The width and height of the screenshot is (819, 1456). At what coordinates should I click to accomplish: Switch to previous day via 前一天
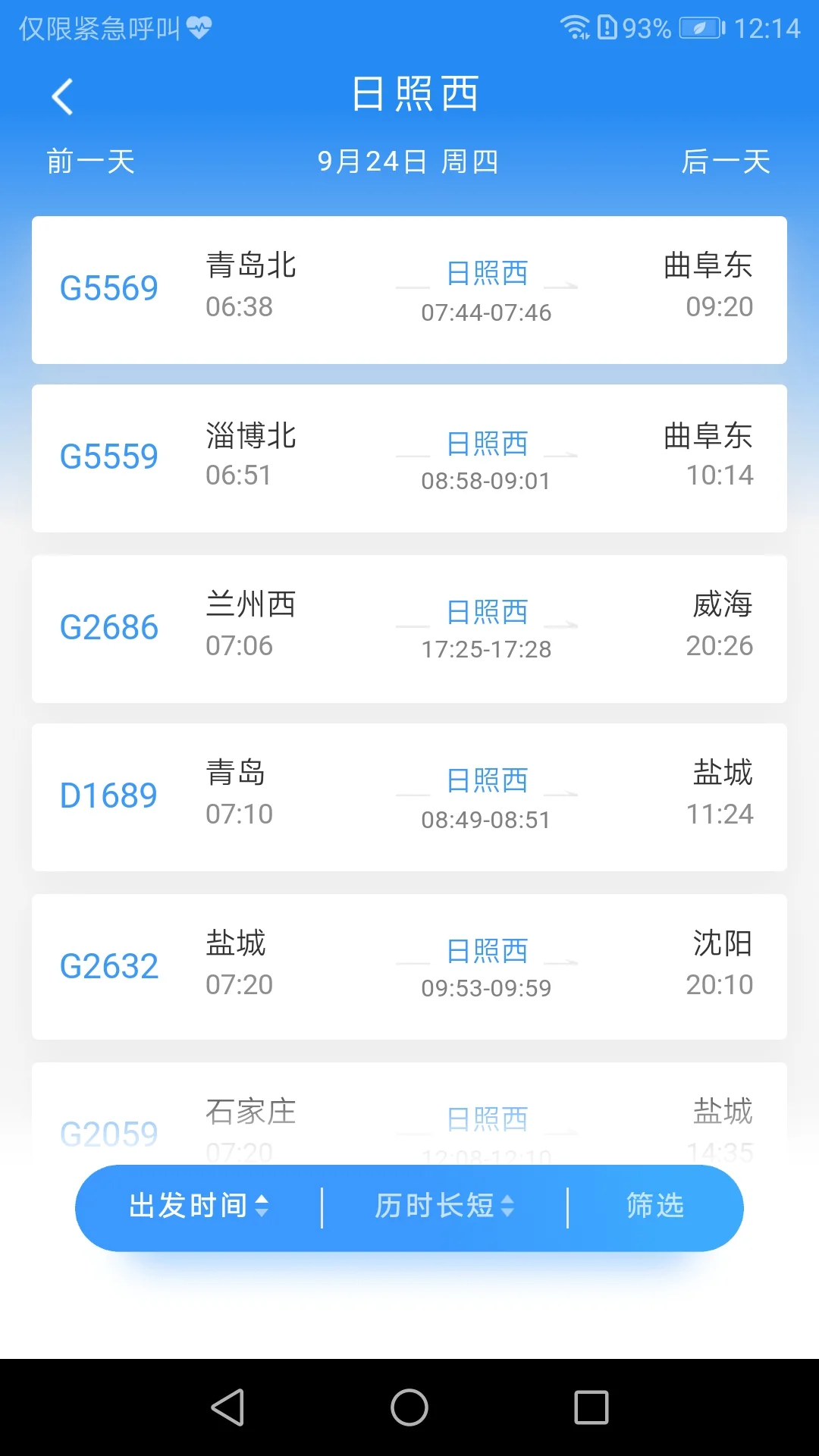coord(89,160)
